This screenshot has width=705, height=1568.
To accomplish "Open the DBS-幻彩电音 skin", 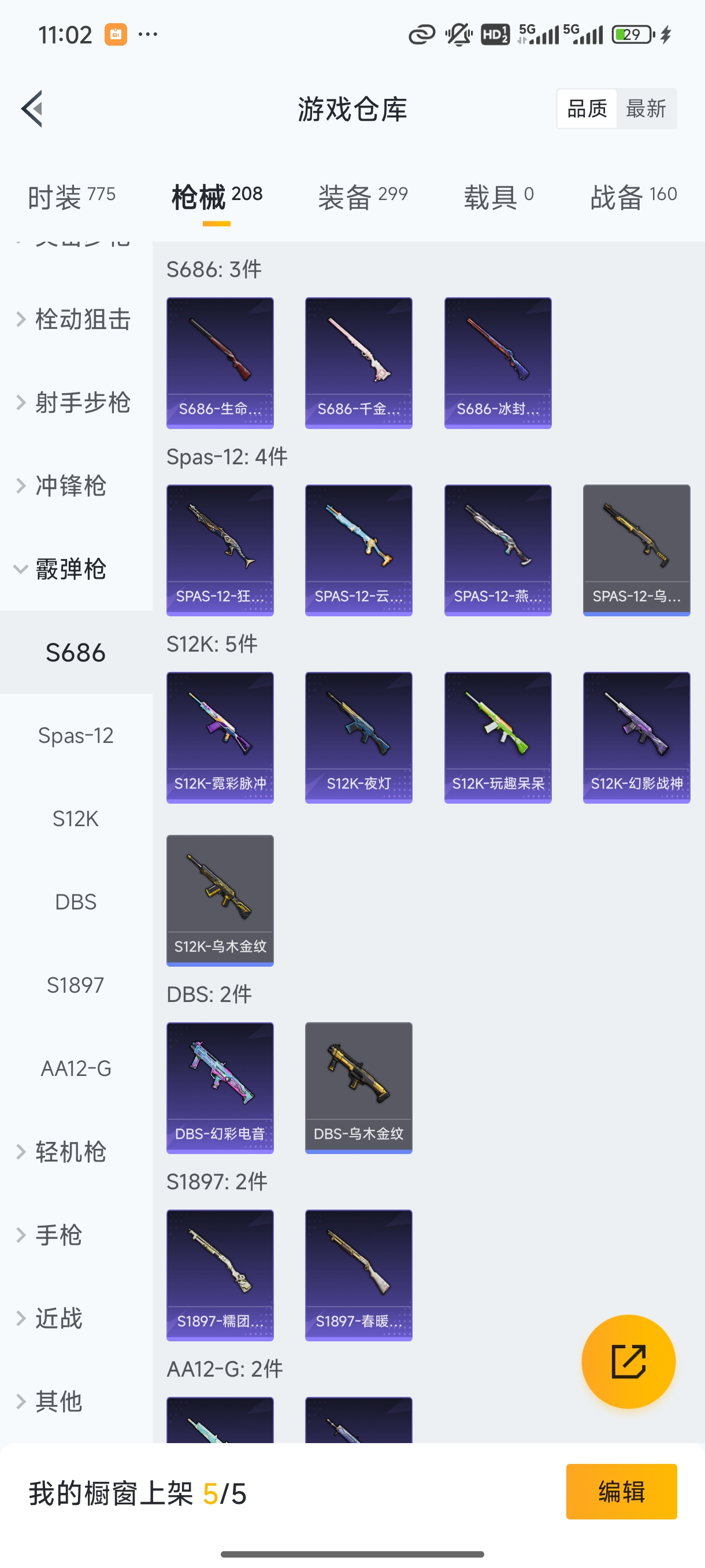I will pos(220,1088).
